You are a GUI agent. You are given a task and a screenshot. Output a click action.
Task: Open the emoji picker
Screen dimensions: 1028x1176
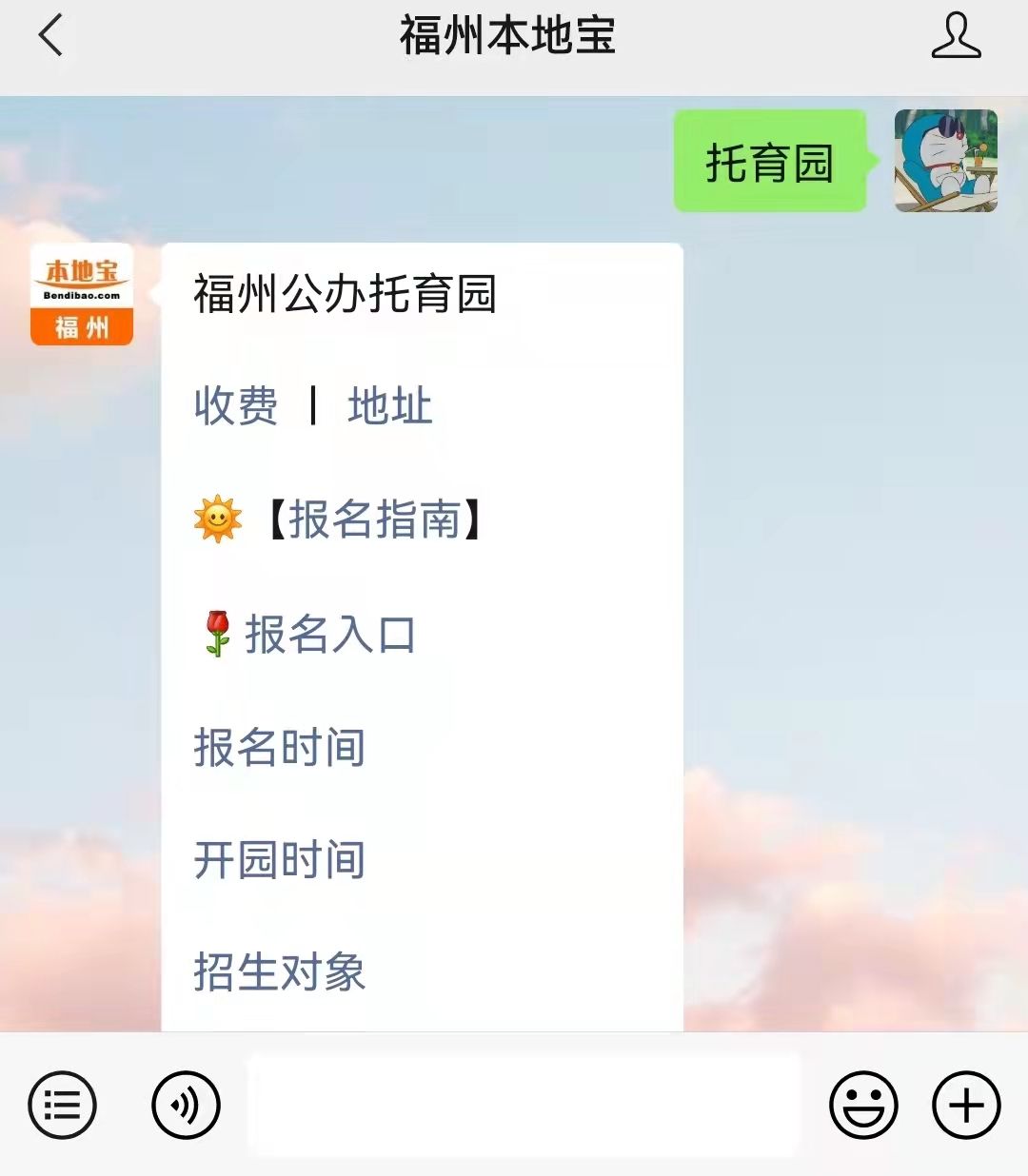click(863, 1106)
